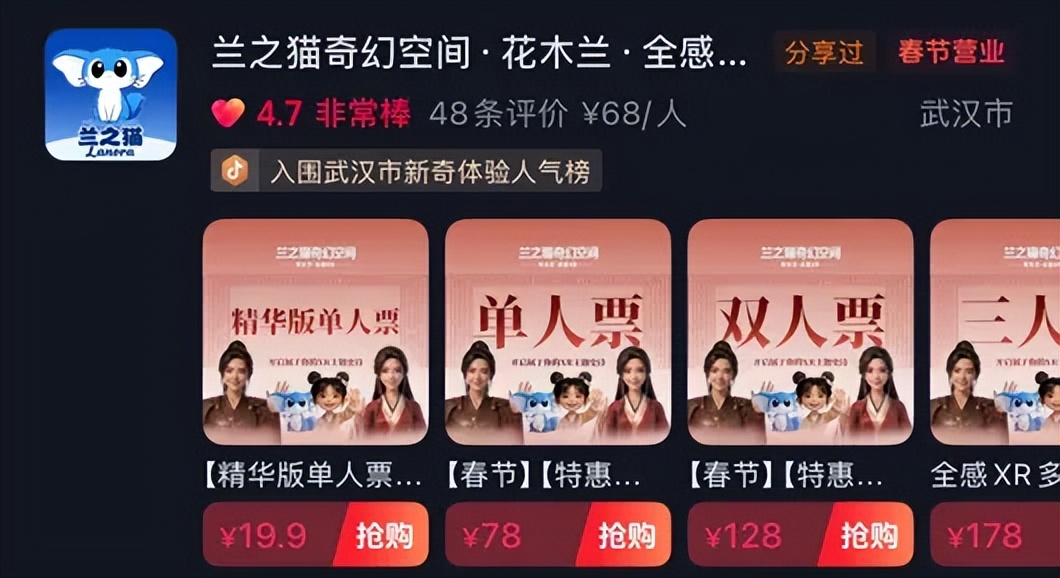The height and width of the screenshot is (578, 1060).
Task: Open the 双人票 ticket card
Action: tap(800, 332)
